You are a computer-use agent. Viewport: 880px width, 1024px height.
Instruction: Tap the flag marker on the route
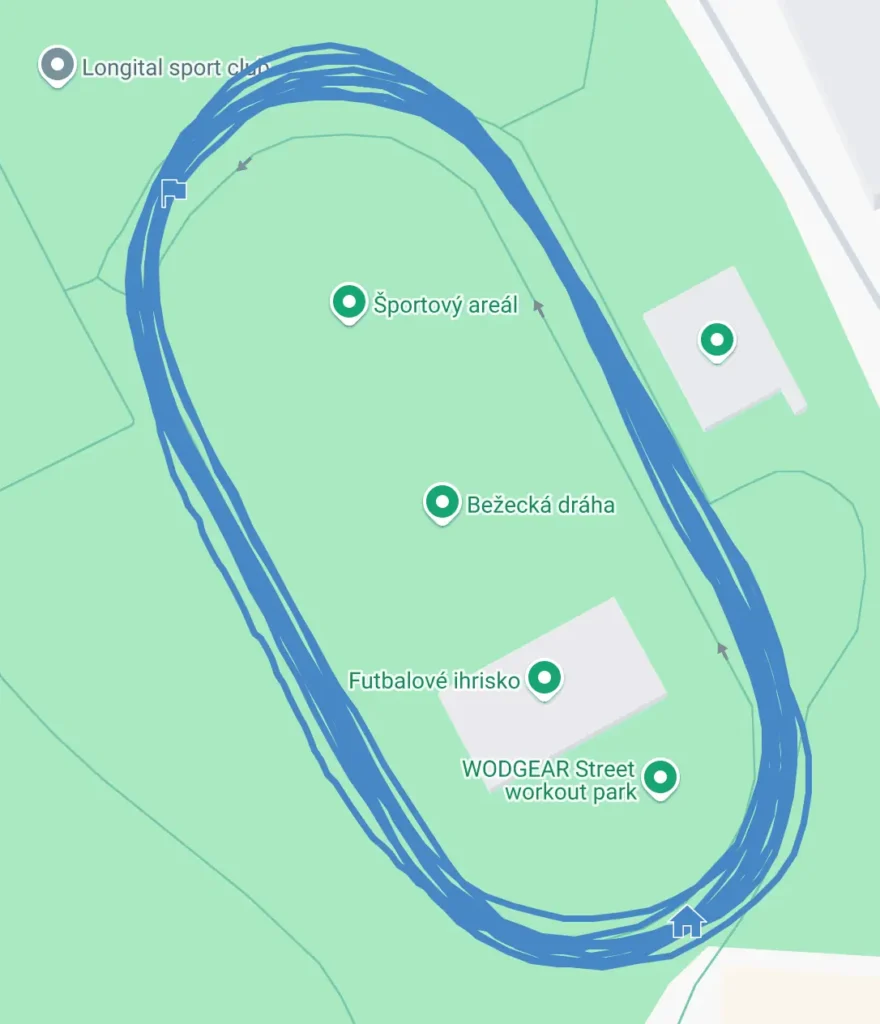pyautogui.click(x=174, y=190)
